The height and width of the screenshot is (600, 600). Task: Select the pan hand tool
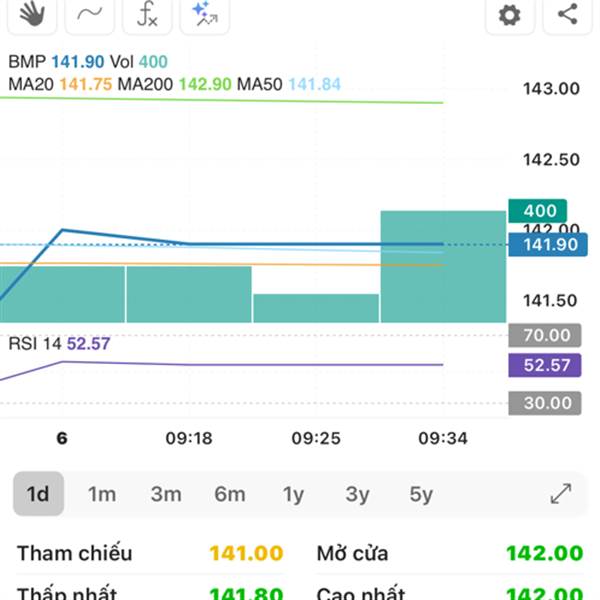pyautogui.click(x=33, y=14)
